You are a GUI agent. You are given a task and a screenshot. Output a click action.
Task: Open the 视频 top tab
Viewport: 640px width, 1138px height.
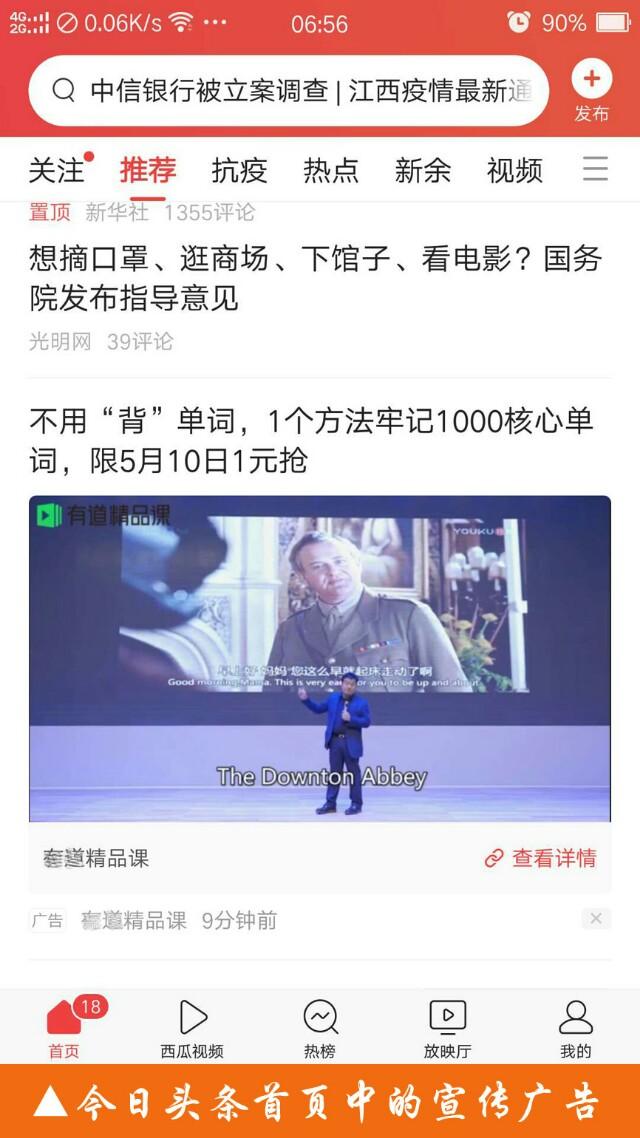click(514, 170)
